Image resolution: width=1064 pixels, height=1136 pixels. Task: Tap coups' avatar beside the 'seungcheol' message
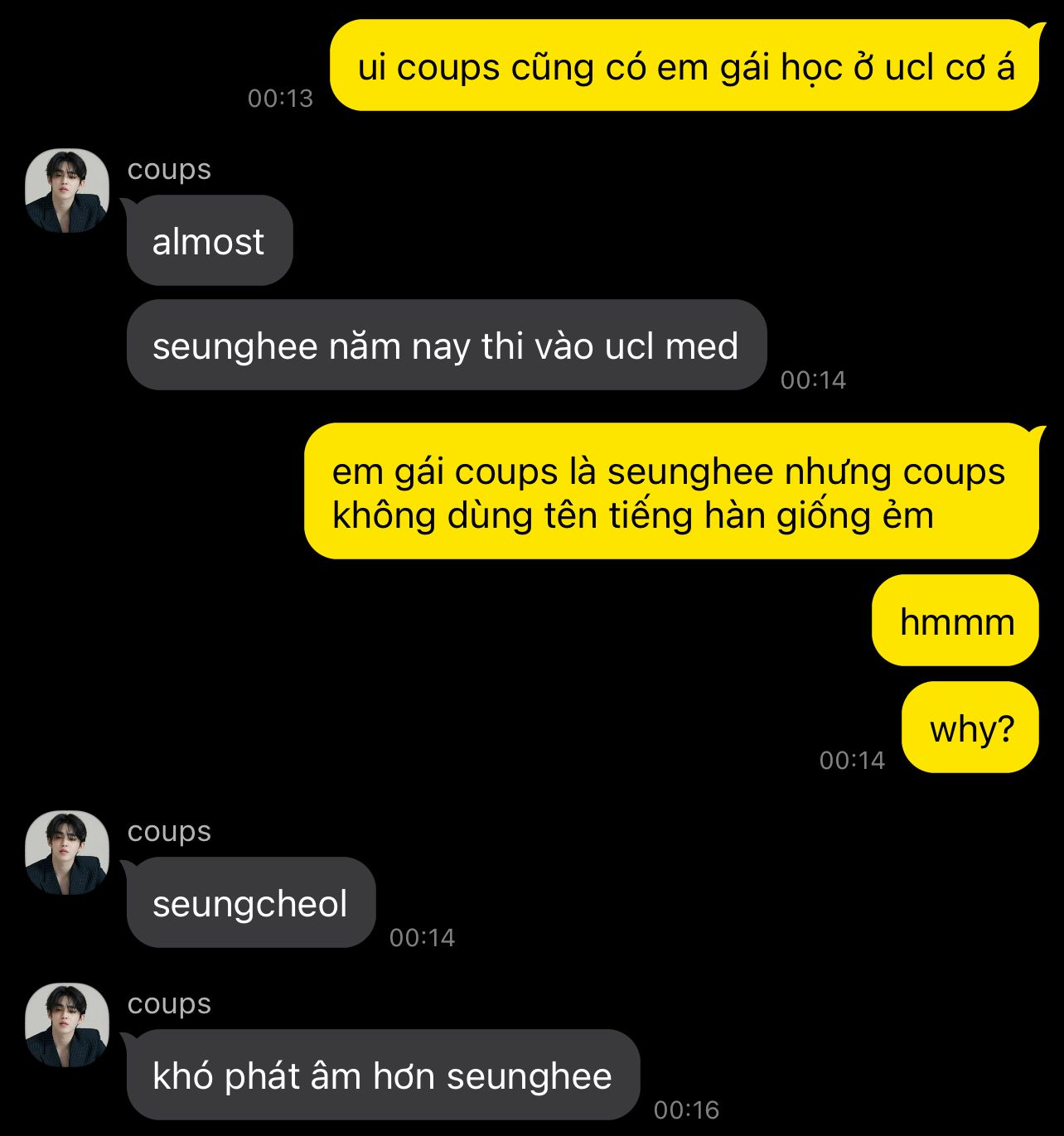click(x=67, y=853)
